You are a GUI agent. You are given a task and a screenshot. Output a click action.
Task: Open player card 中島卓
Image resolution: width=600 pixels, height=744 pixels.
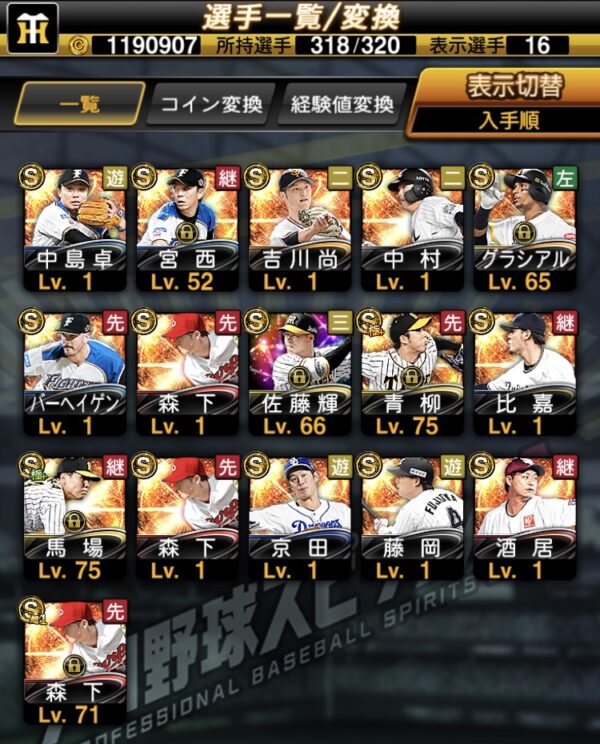74,225
